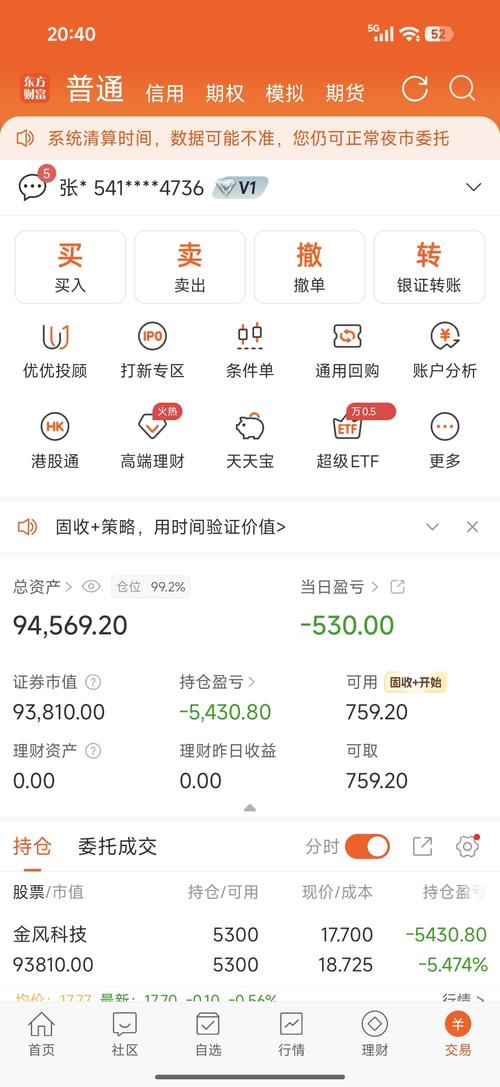Viewport: 500px width, 1087px height.
Task: Tap the 卖出 button
Action: (189, 267)
